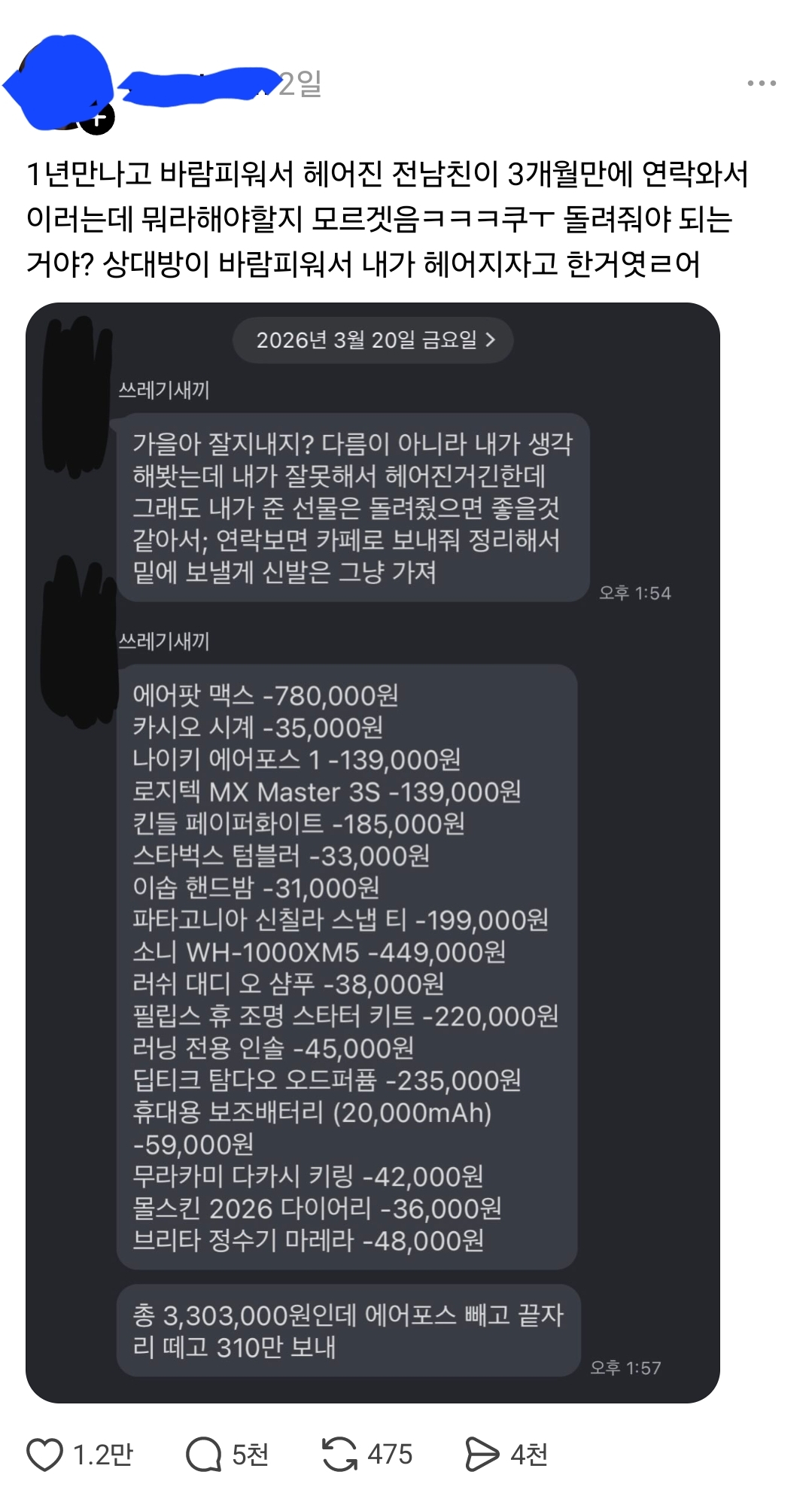Repost this thread via the repost icon

point(339,1454)
